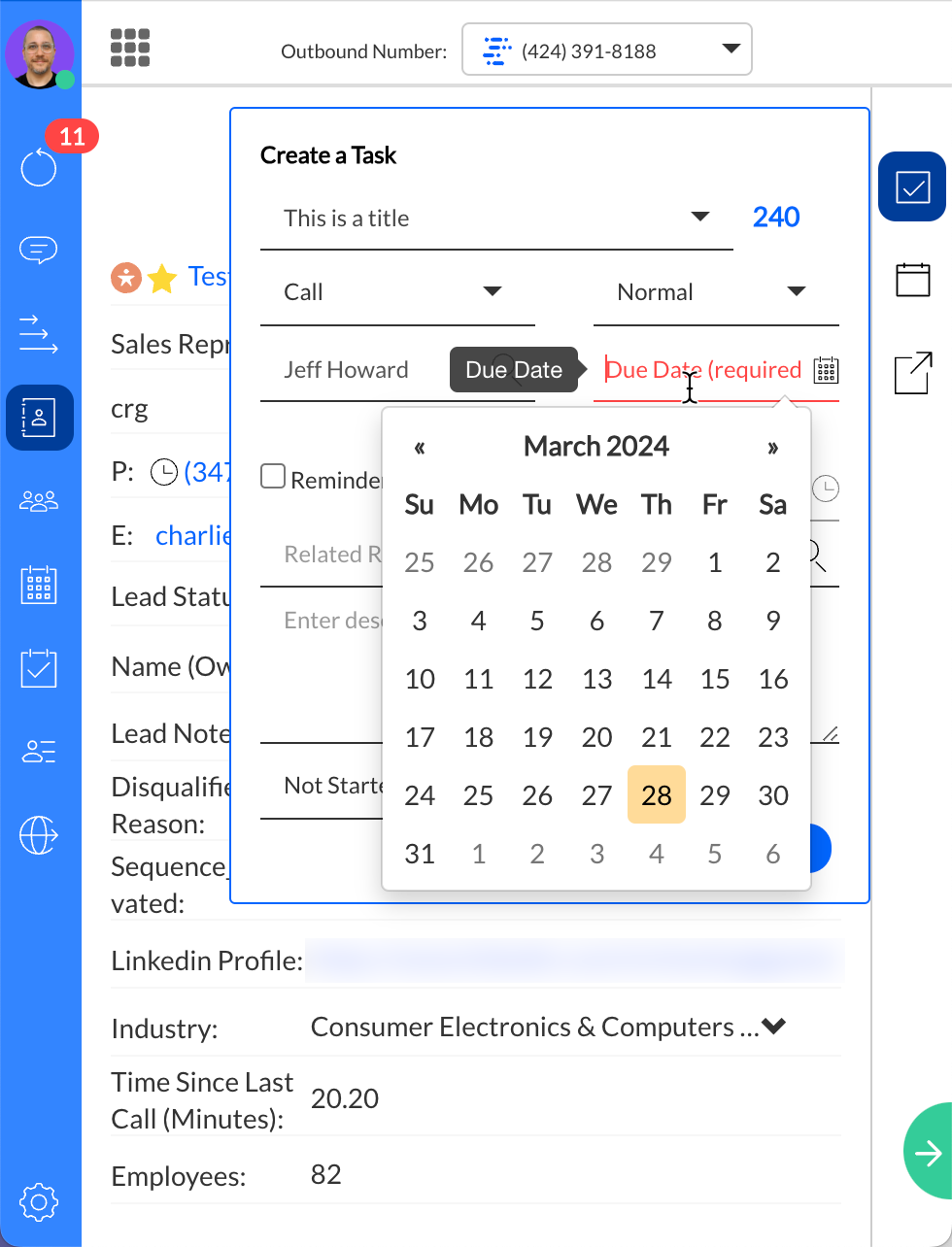The width and height of the screenshot is (952, 1247).
Task: Open the tasks checkbox panel button
Action: pos(912,186)
